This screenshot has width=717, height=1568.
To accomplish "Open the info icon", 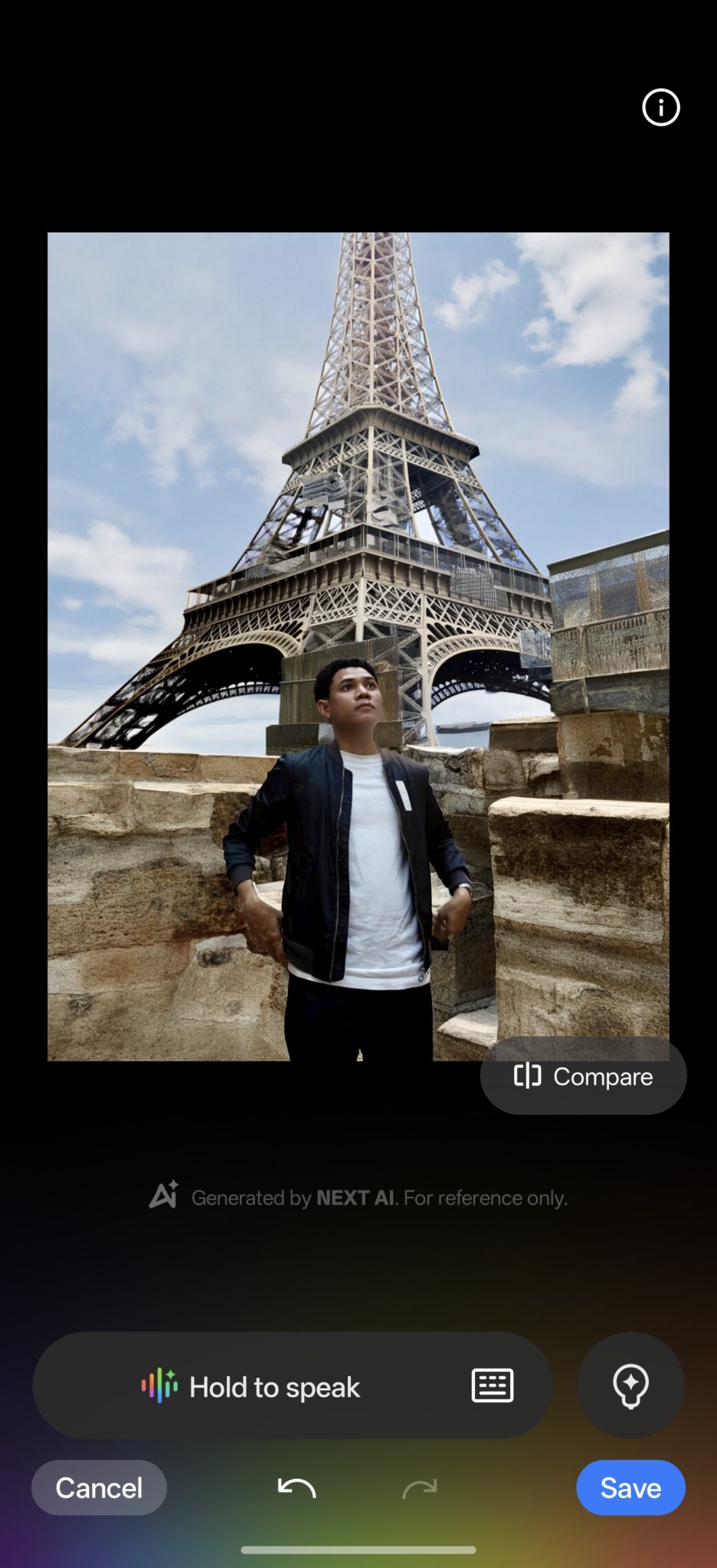I will tap(660, 107).
